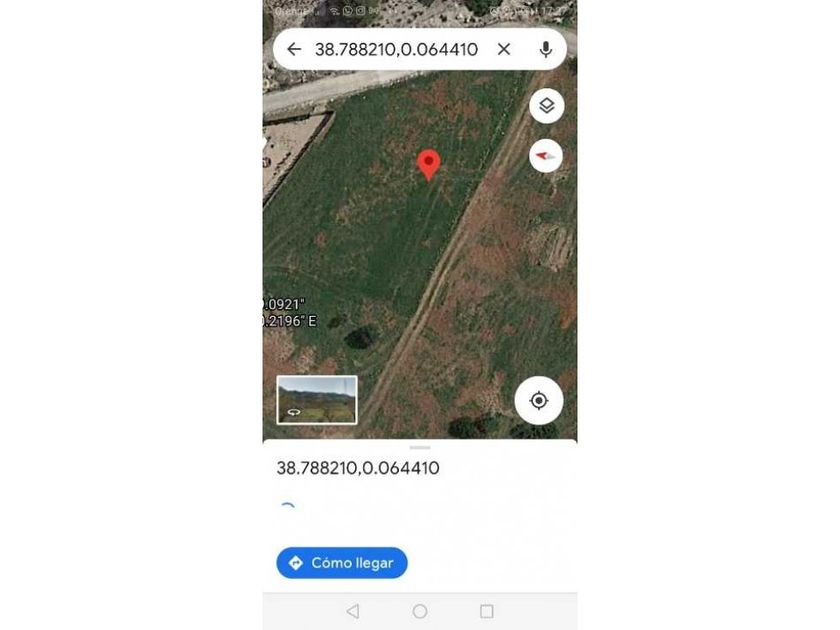Tap the Cómo llegar directions button
This screenshot has width=840, height=630.
point(342,563)
